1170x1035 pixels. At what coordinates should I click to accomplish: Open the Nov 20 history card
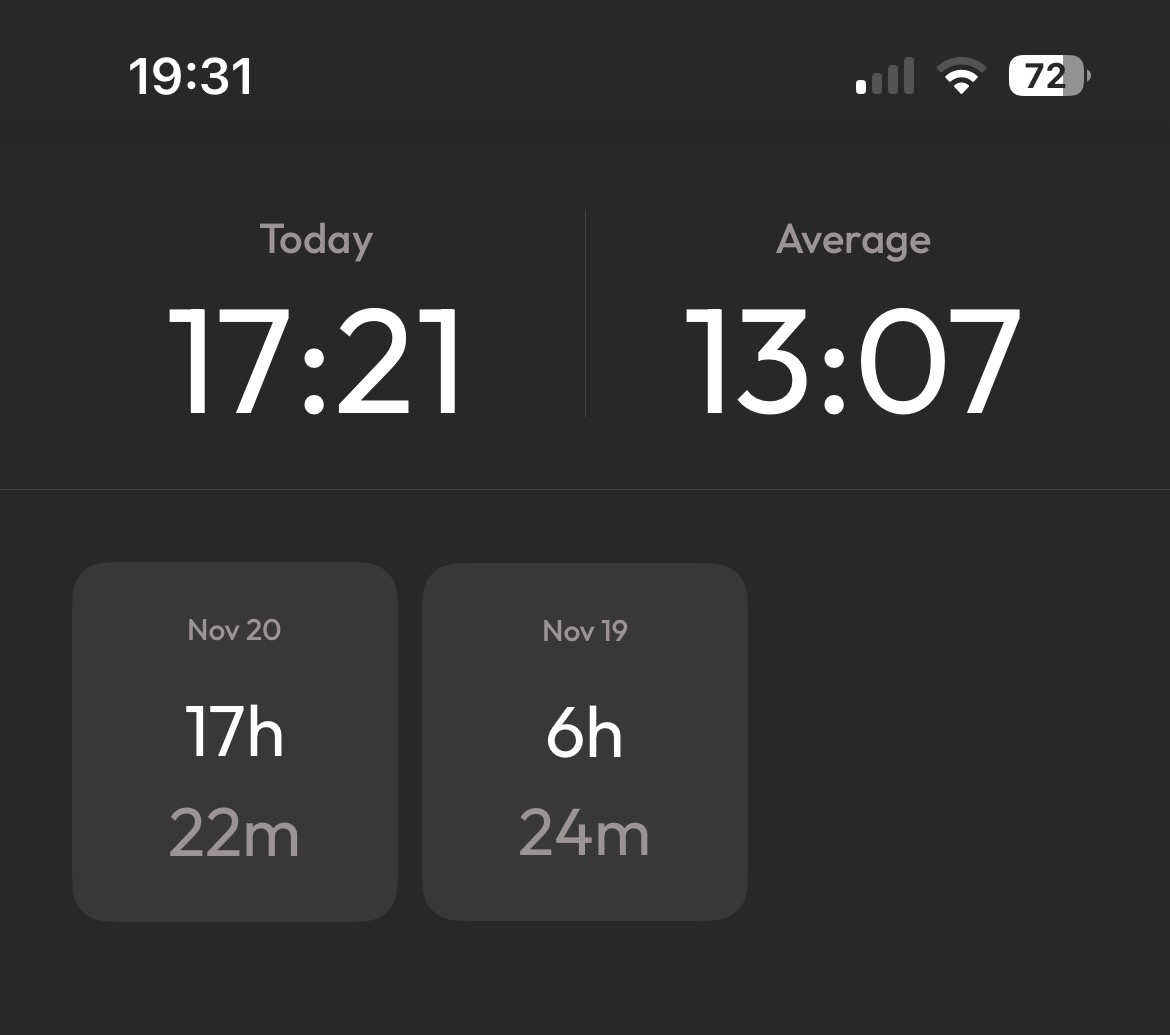(235, 742)
